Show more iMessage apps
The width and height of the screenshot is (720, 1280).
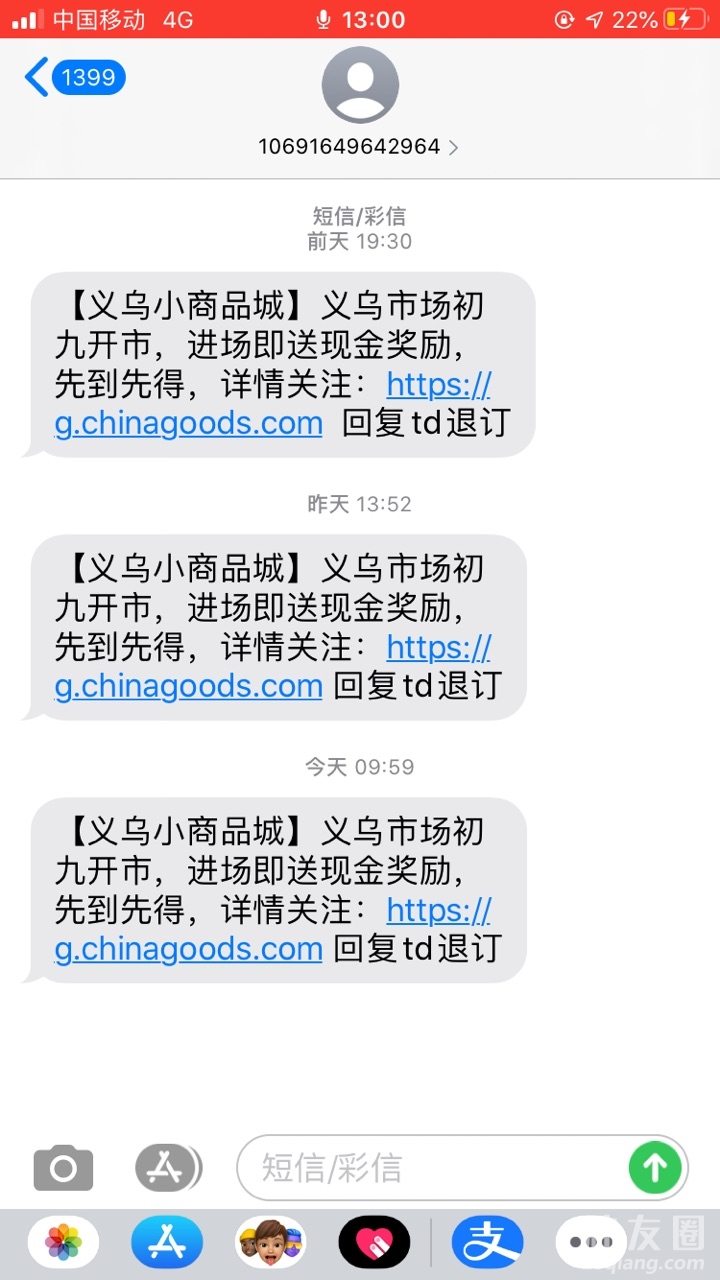point(590,1243)
